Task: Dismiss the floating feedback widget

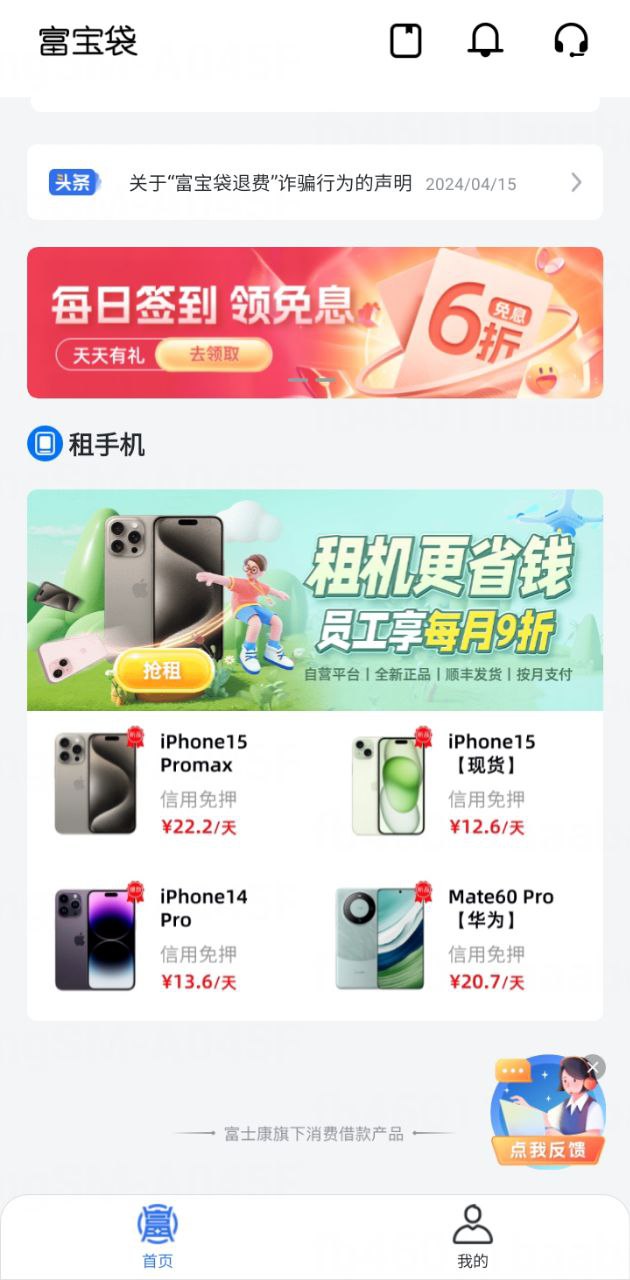Action: coord(594,1067)
